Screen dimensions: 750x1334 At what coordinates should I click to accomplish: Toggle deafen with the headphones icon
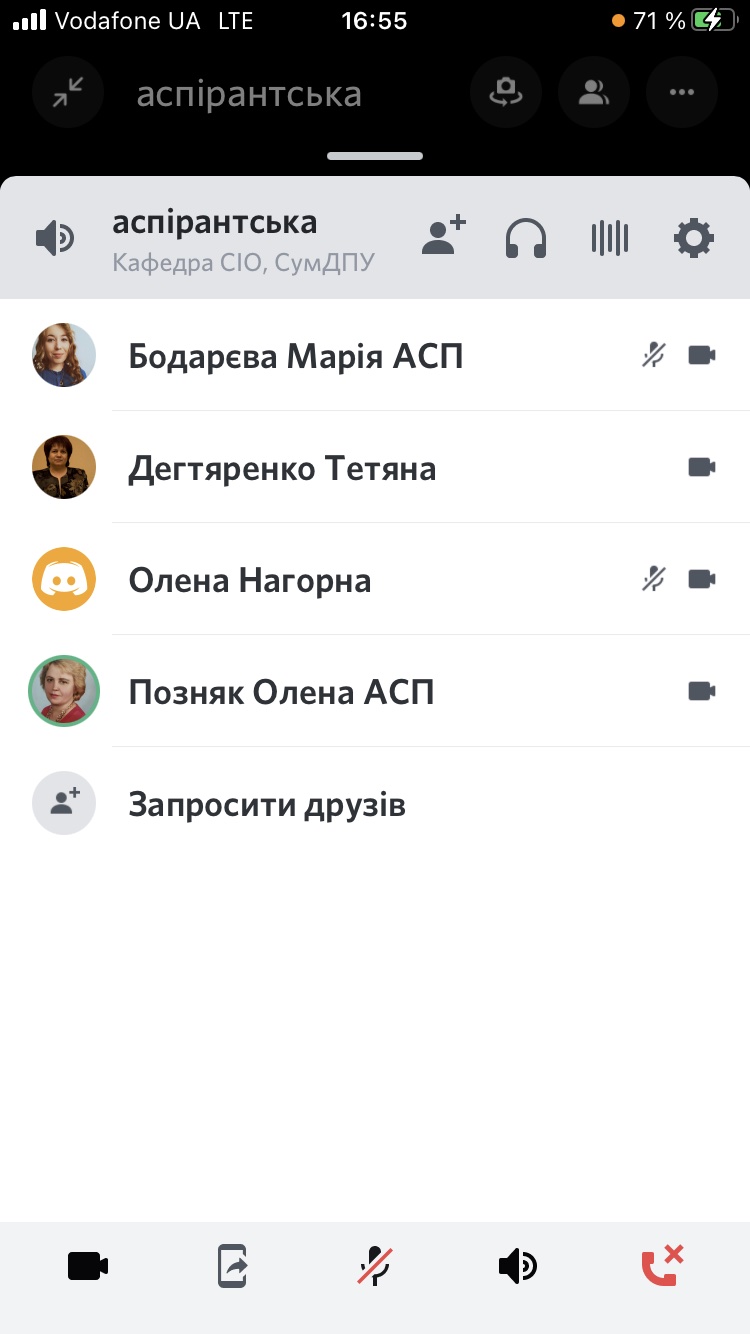pos(526,238)
